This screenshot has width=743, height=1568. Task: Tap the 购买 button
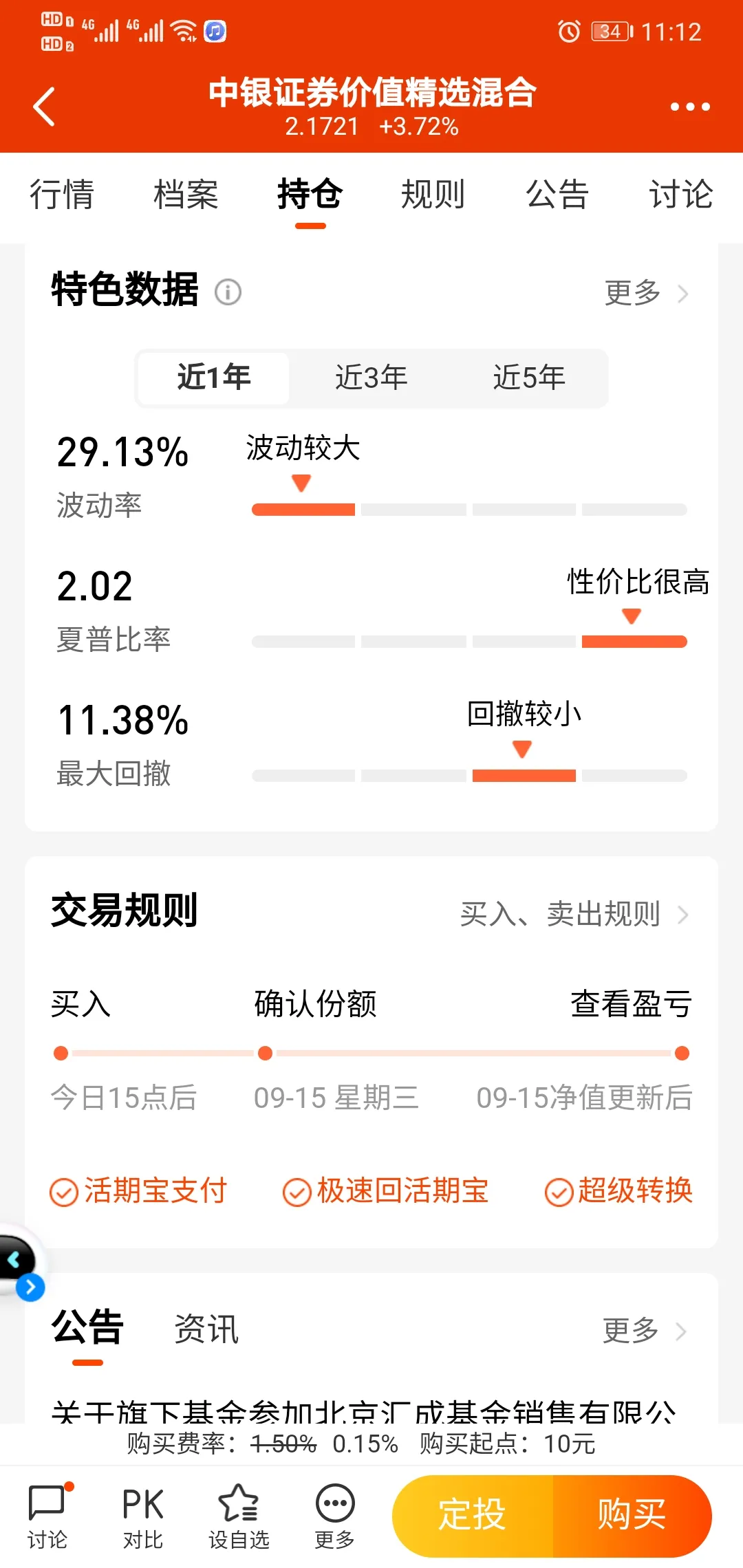[632, 1516]
